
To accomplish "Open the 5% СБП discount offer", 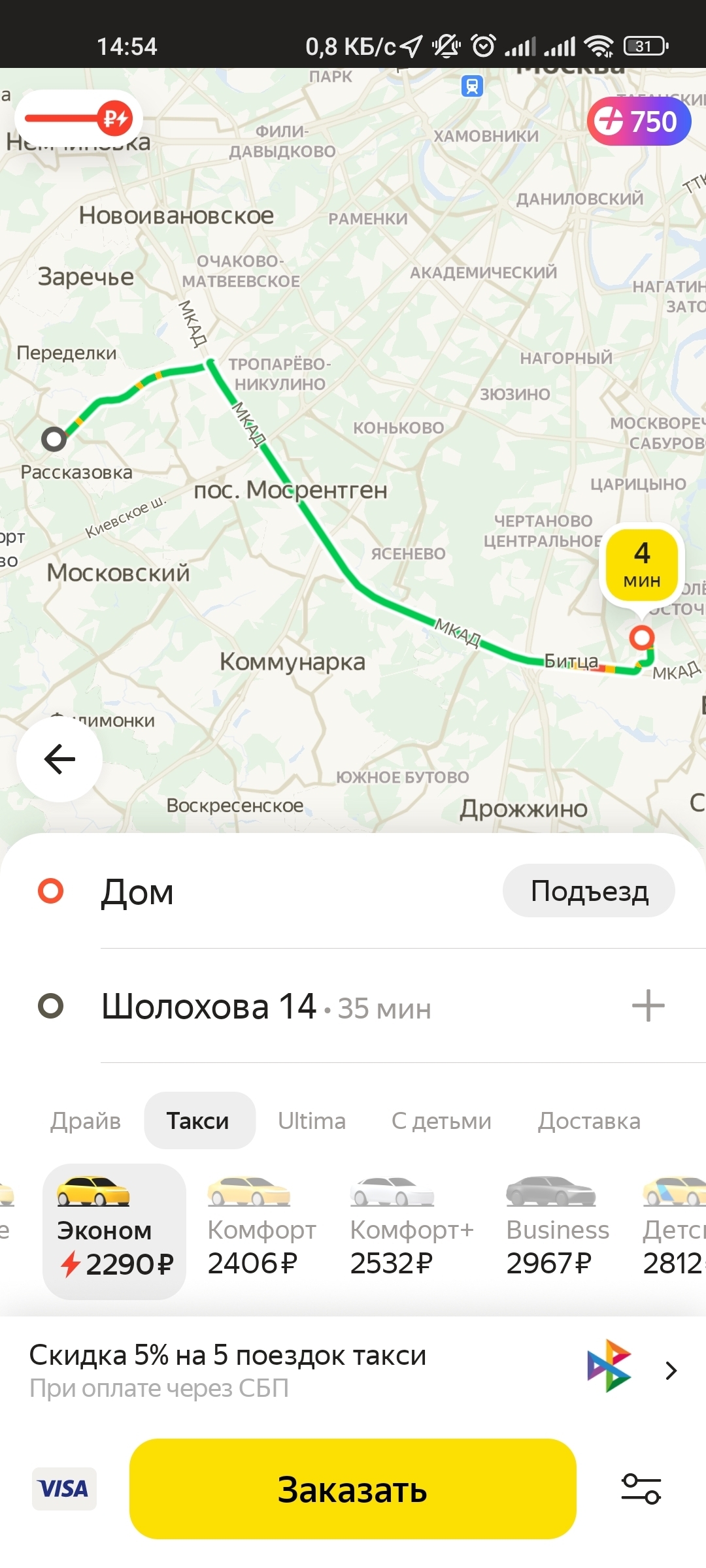I will [353, 1370].
